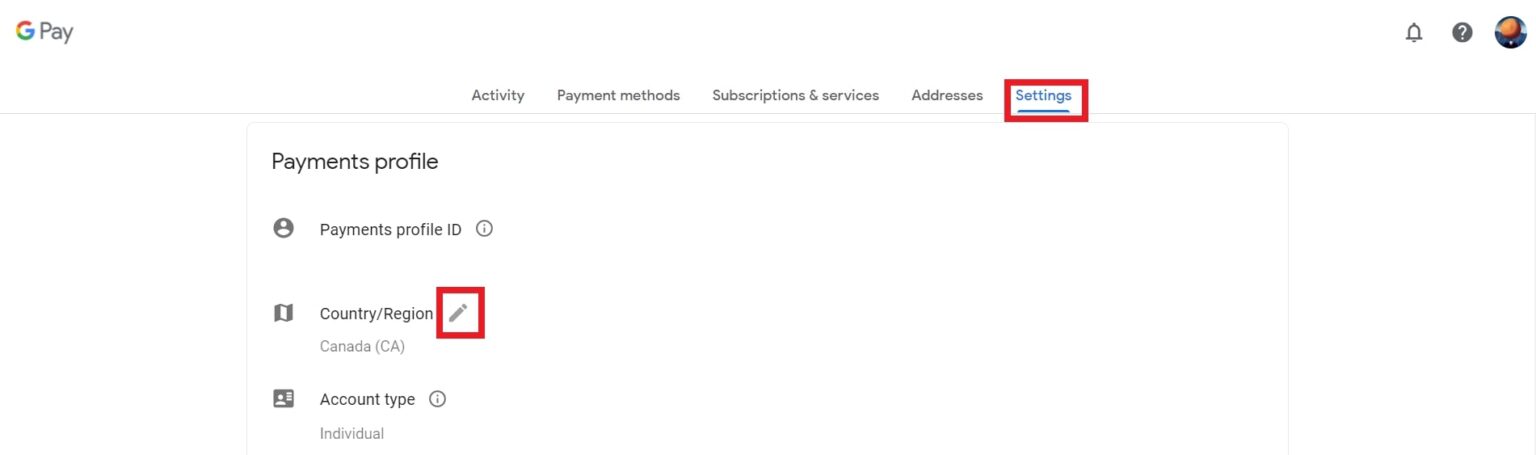Open the notifications bell
Screen dimensions: 1536x455
coord(1413,33)
